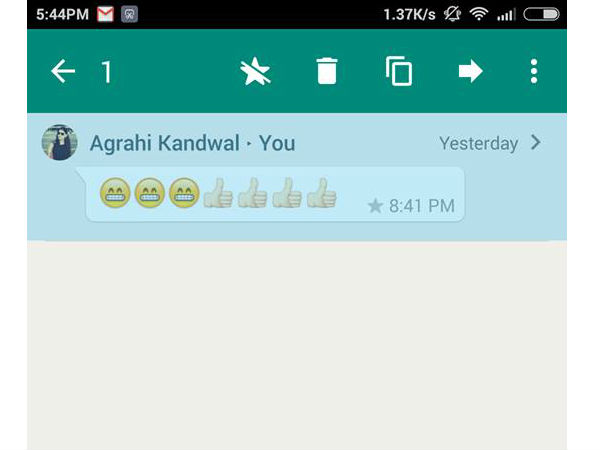The width and height of the screenshot is (600, 450).
Task: Open chat via Yesterday chevron
Action: point(536,143)
